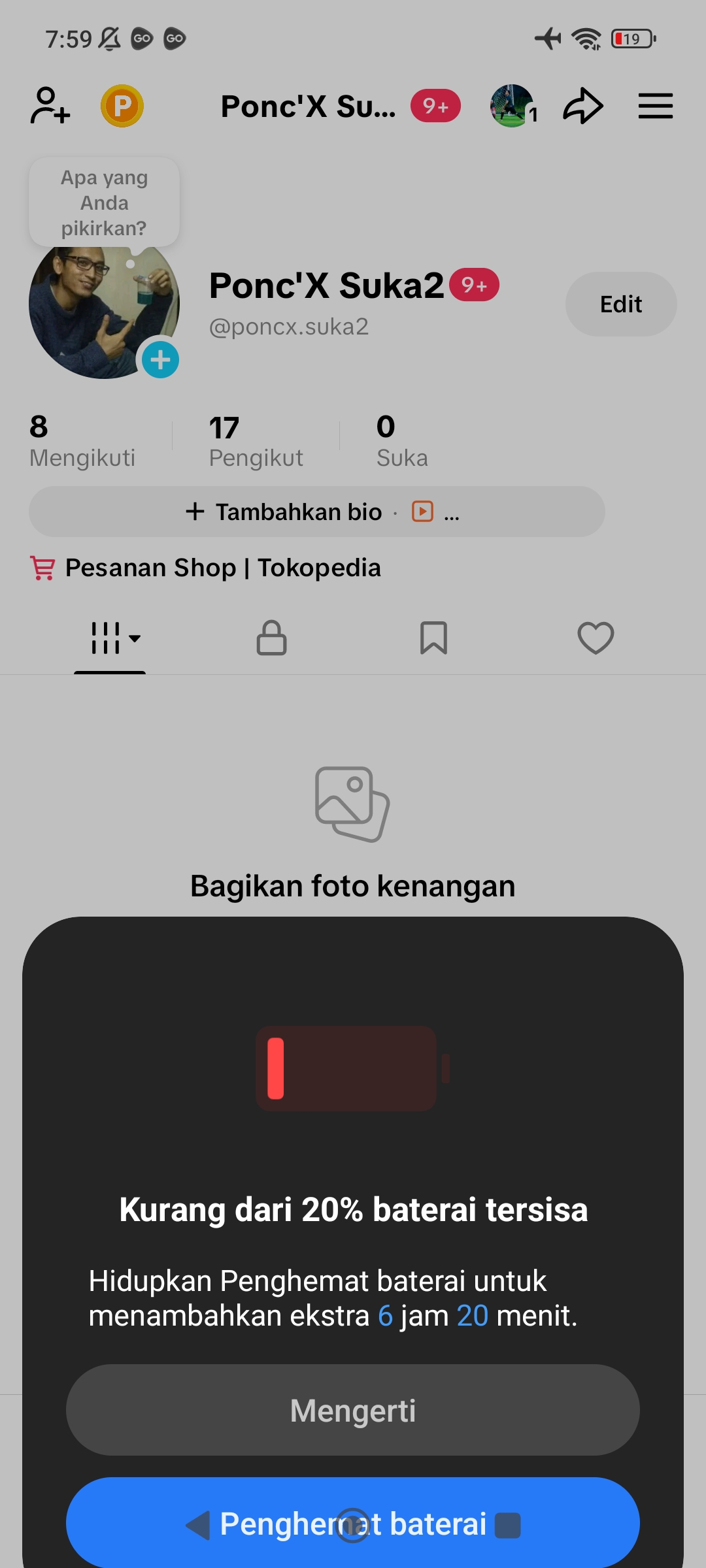
Task: Switch to the posts grid tab
Action: pos(110,638)
